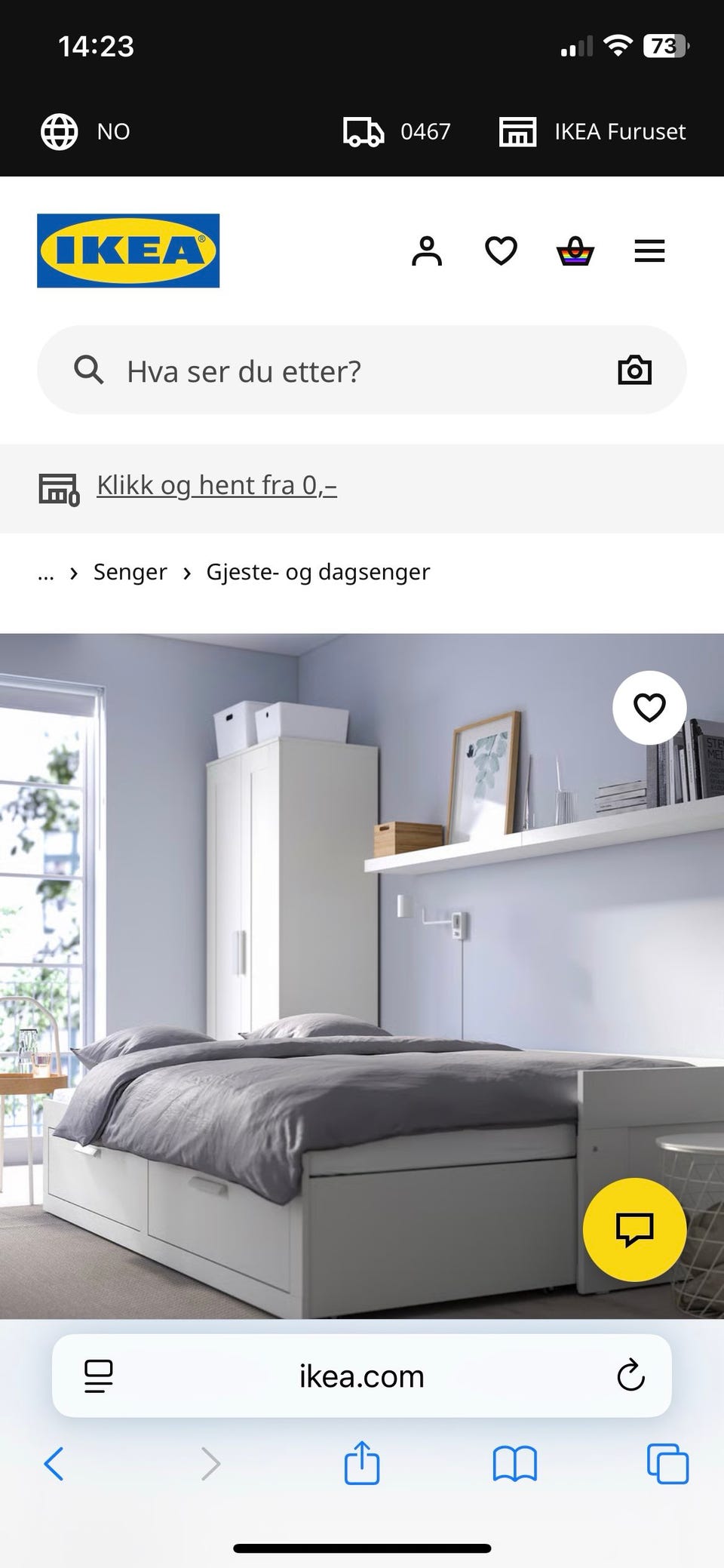Reload the ikea.com page
Screen dimensions: 724x1568
pyautogui.click(x=630, y=1376)
